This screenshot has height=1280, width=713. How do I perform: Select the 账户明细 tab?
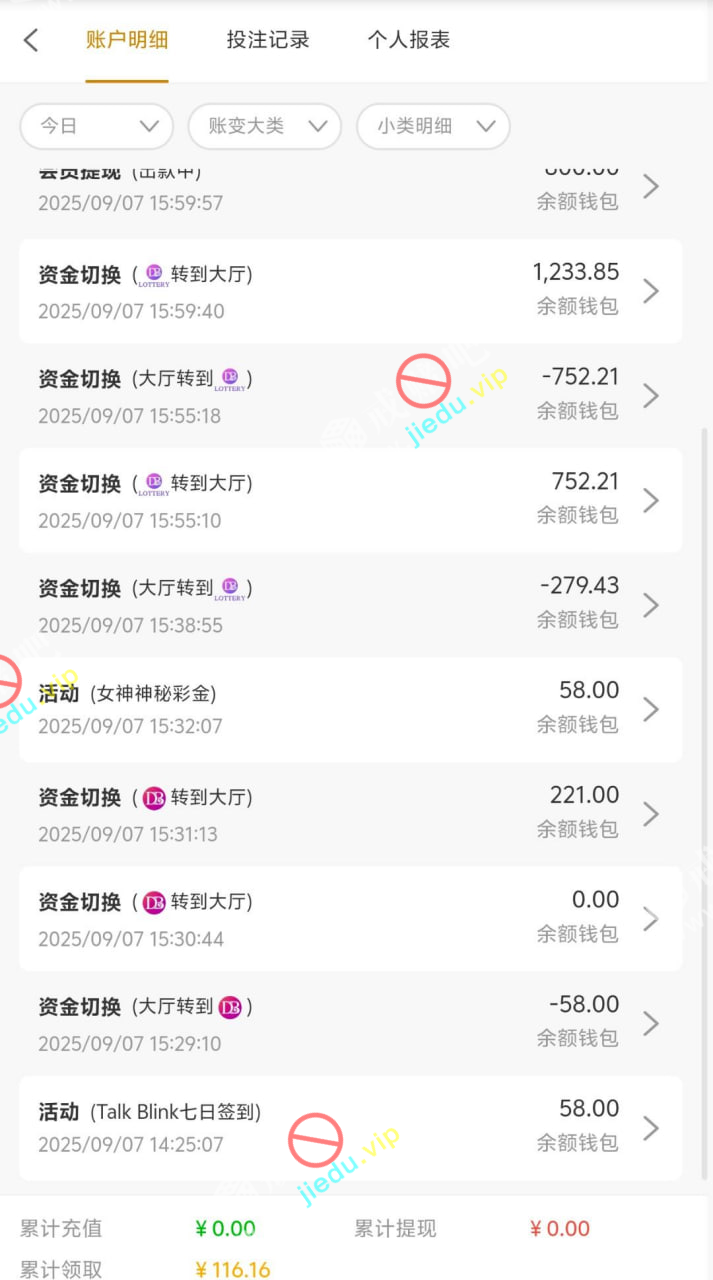127,40
